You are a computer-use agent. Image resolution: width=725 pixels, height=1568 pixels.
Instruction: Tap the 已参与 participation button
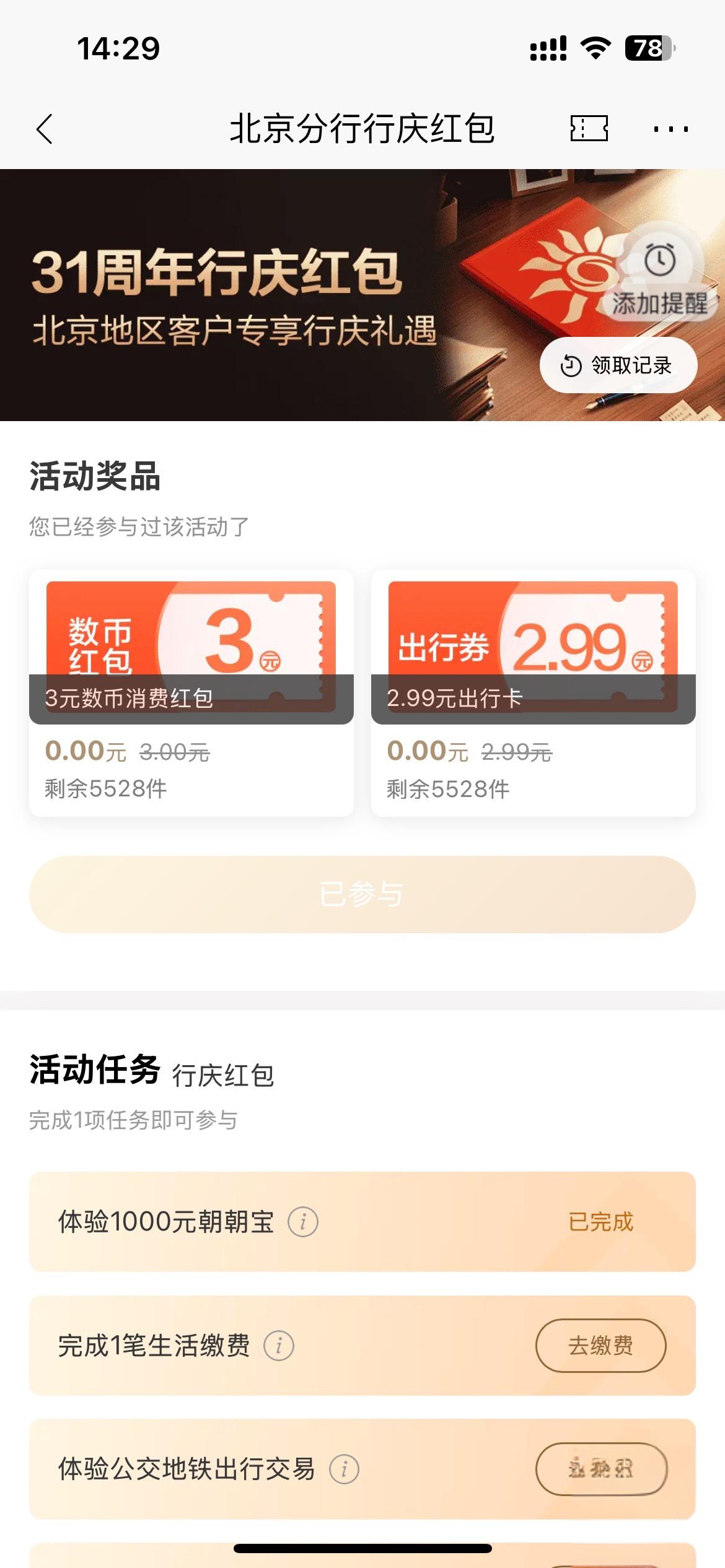click(362, 894)
